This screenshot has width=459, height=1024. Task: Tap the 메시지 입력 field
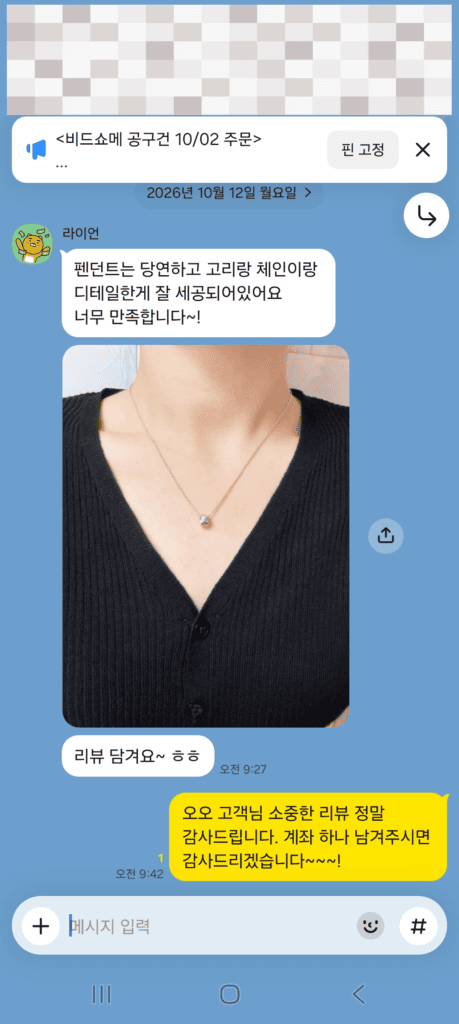pyautogui.click(x=209, y=926)
